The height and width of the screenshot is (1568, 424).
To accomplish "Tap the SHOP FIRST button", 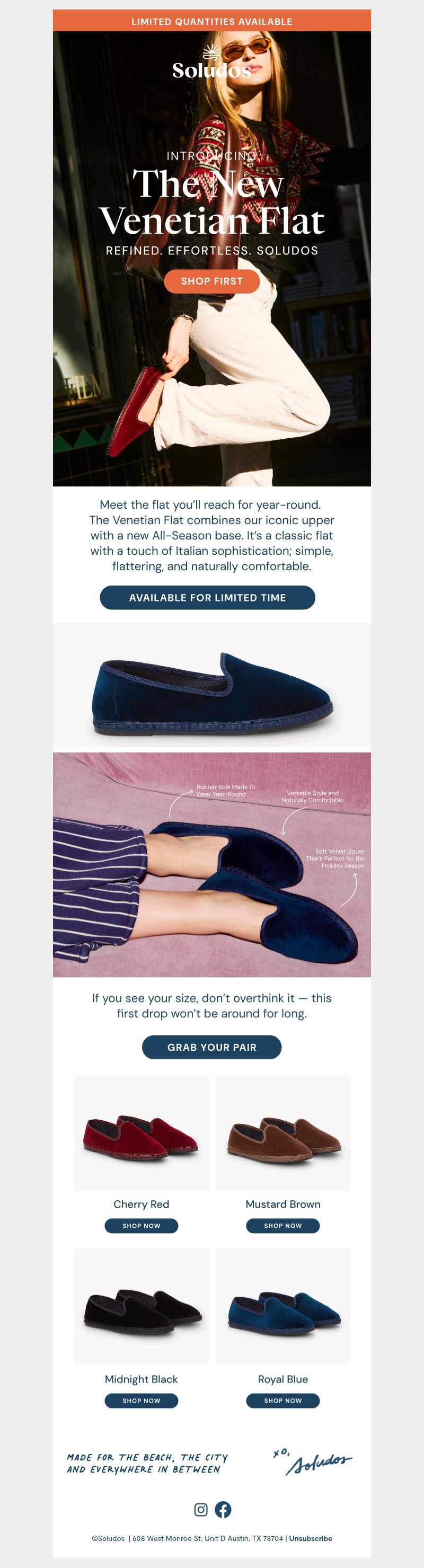I will point(211,281).
